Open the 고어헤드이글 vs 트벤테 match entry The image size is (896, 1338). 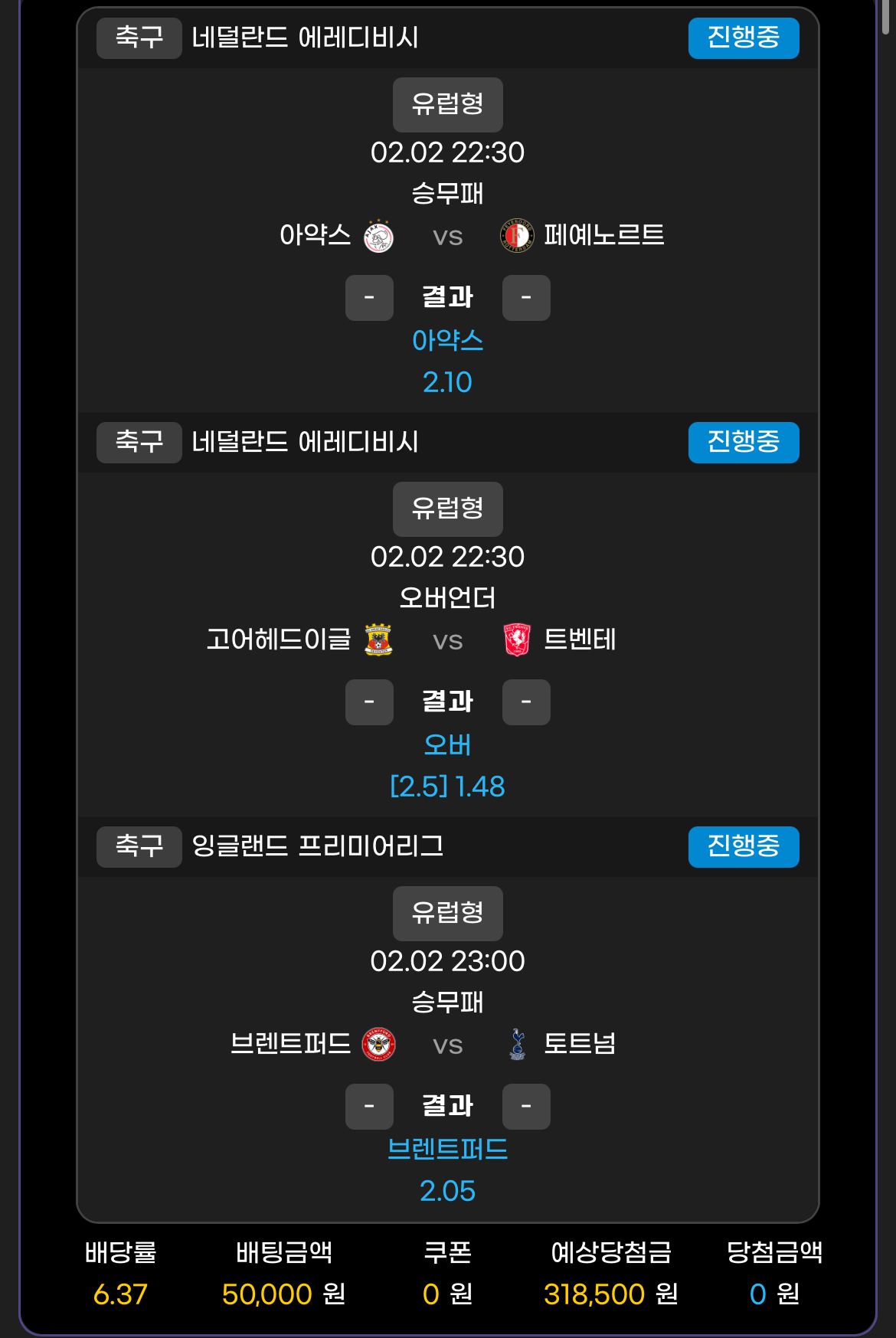tap(447, 640)
